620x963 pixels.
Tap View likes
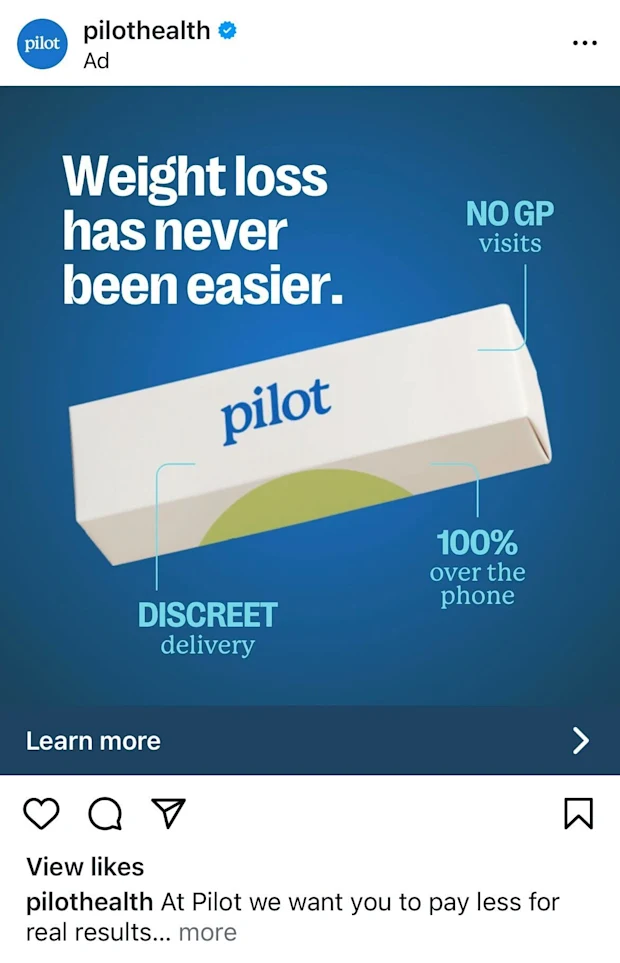tap(85, 867)
